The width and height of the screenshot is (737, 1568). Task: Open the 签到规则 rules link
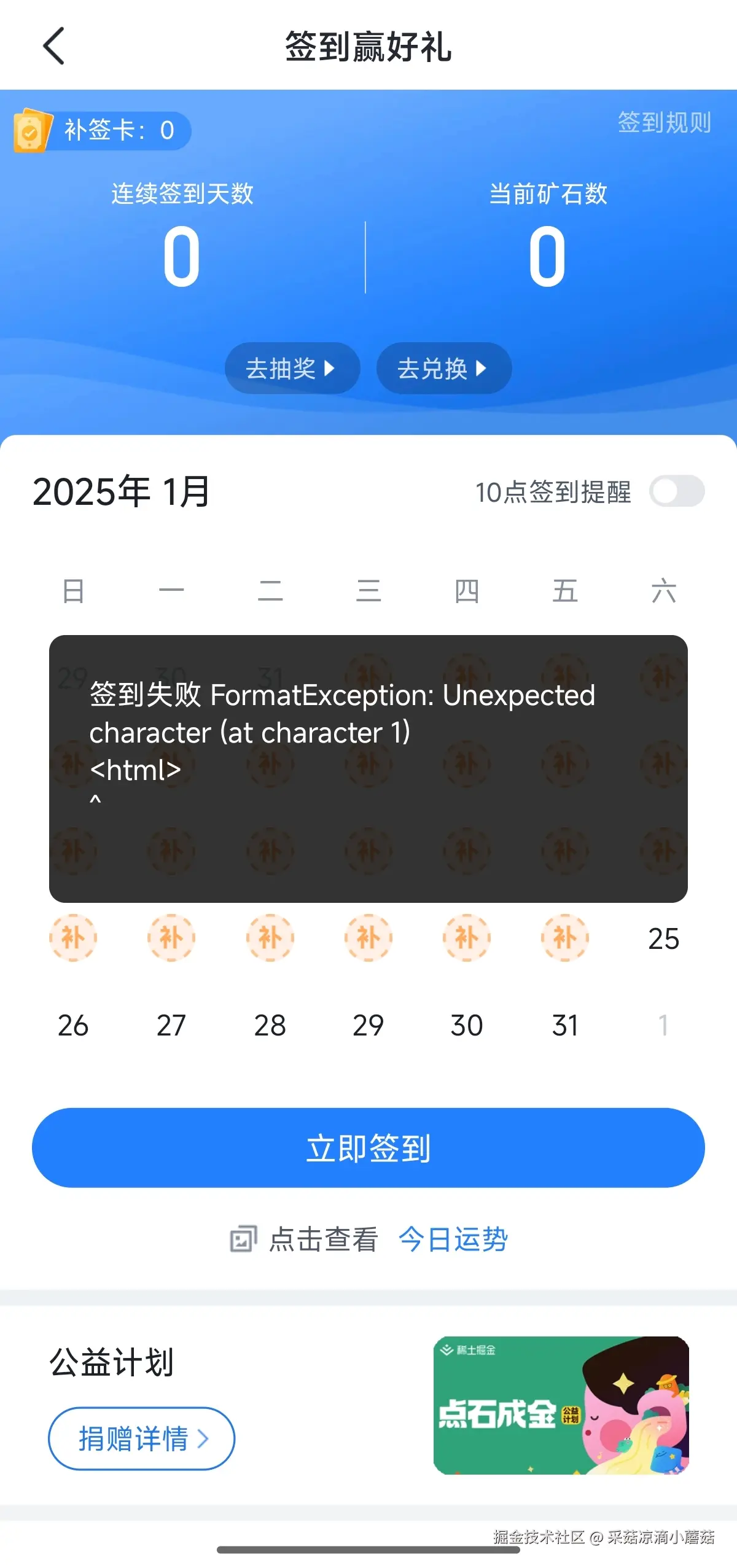(665, 123)
